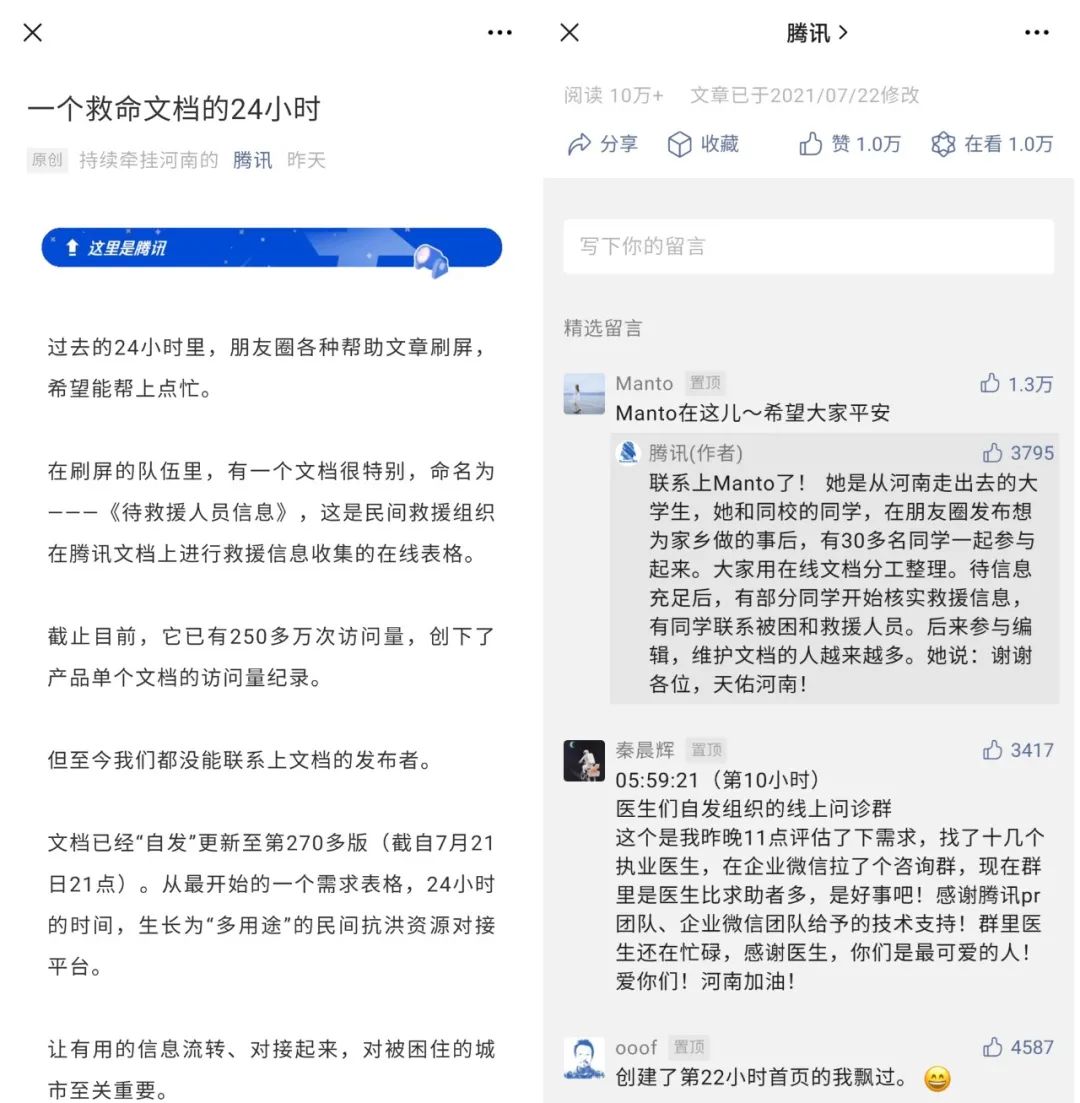Like ooof's comment
Image resolution: width=1080 pixels, height=1103 pixels.
[1018, 1047]
